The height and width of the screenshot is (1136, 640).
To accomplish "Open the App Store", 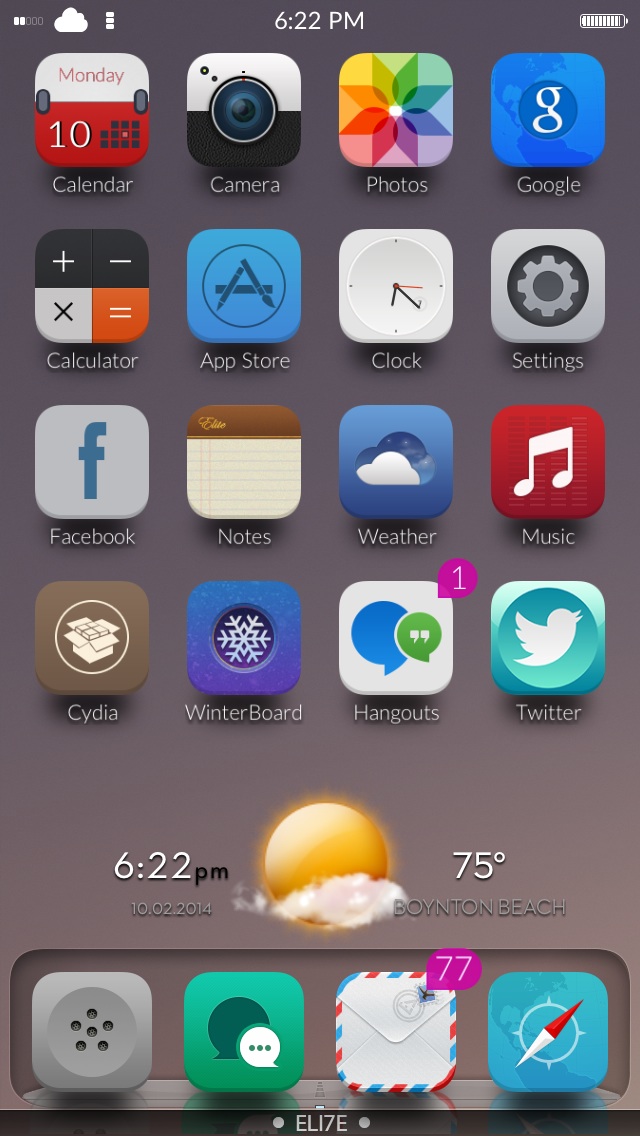I will 244,286.
